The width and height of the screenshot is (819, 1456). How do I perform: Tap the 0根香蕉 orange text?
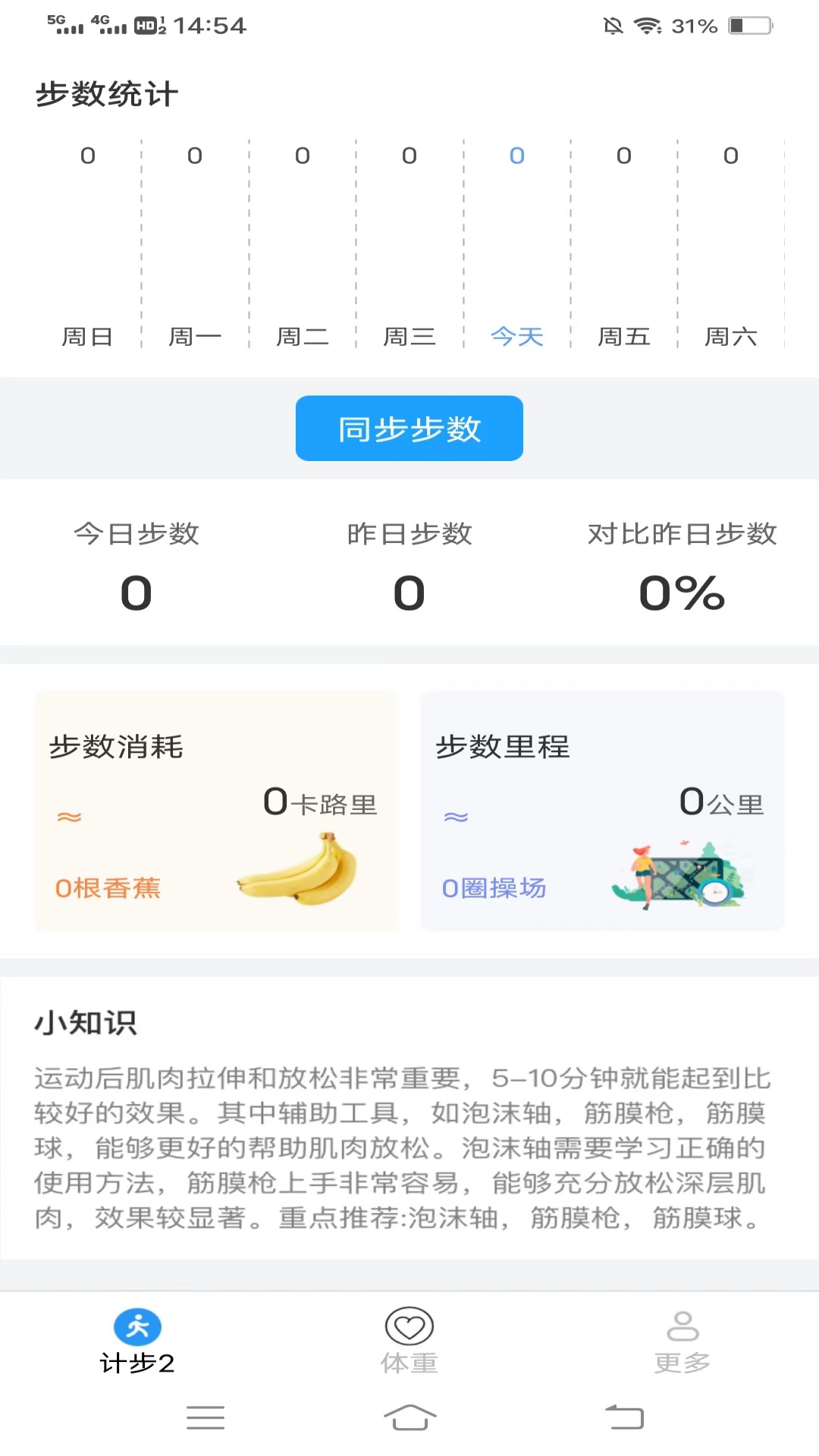point(108,889)
